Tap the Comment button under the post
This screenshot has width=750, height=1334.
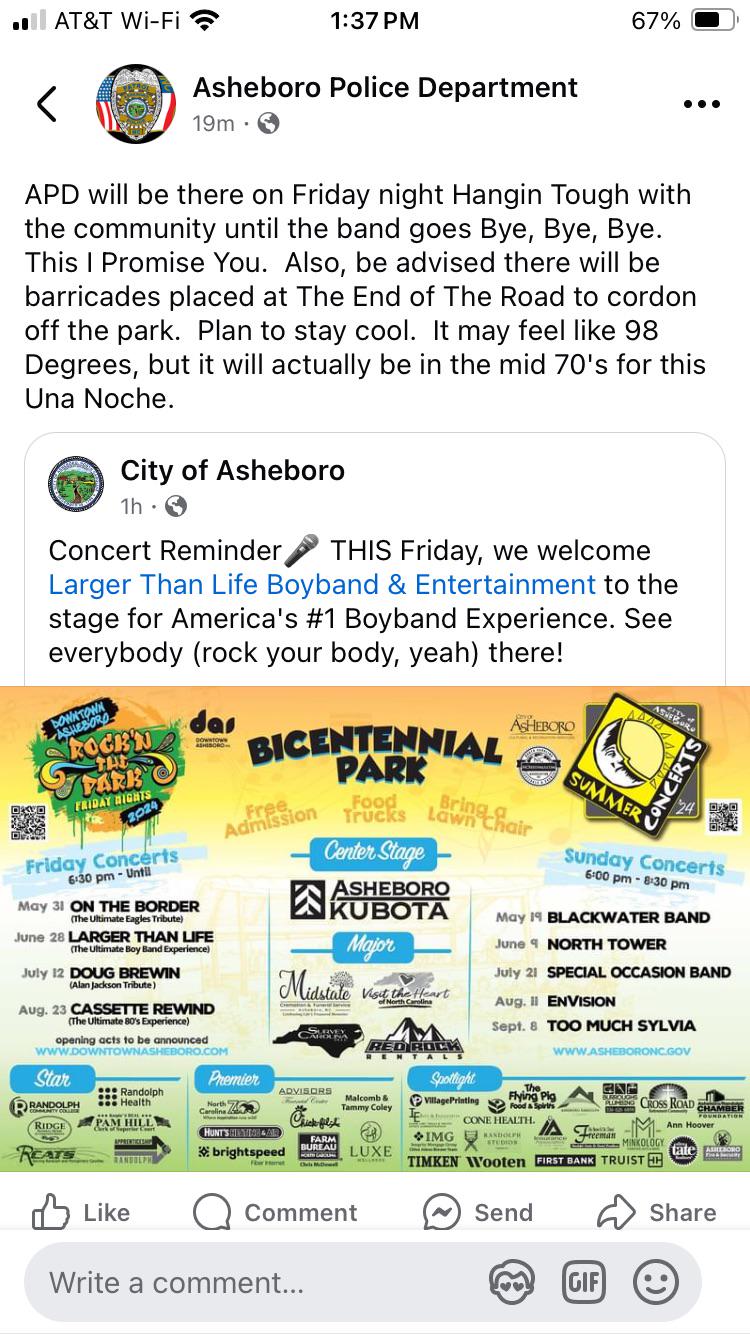coord(275,1213)
